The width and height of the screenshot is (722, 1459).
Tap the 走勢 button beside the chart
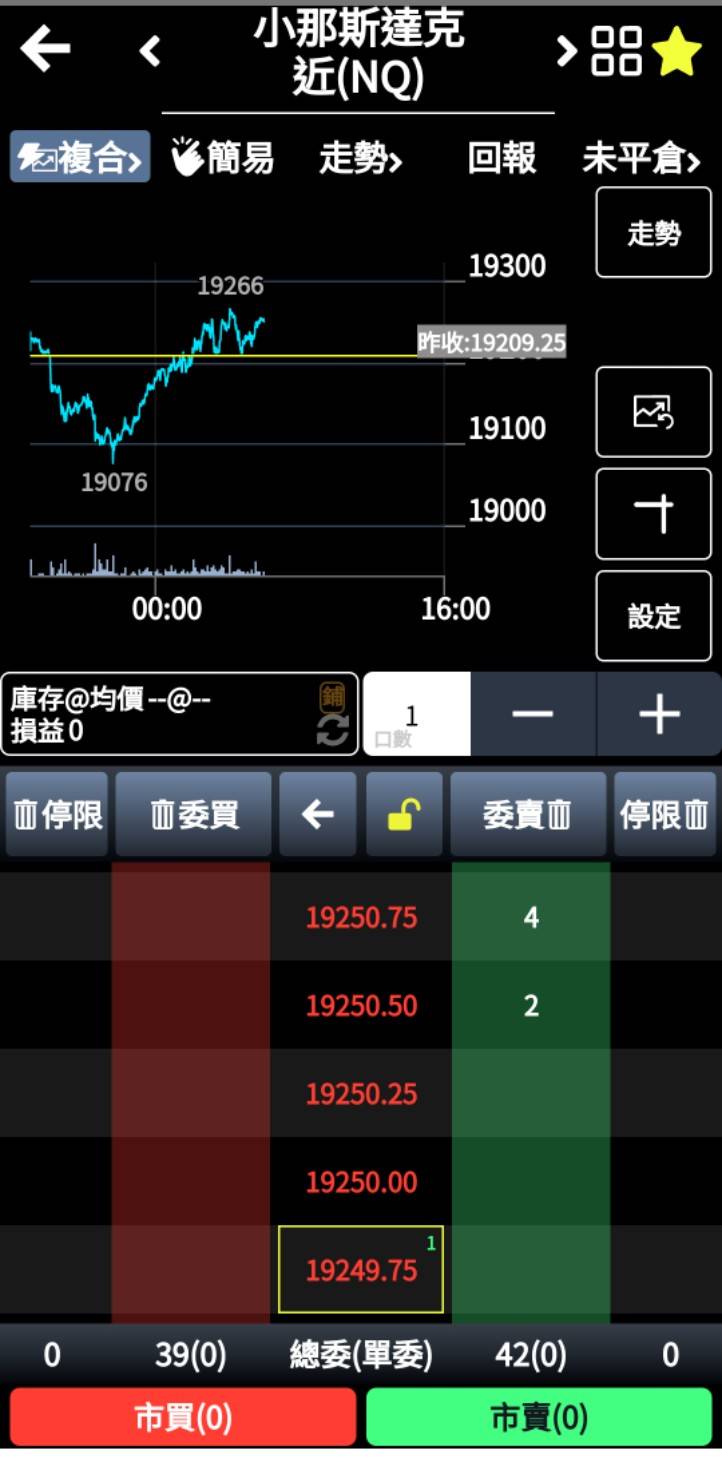(654, 233)
